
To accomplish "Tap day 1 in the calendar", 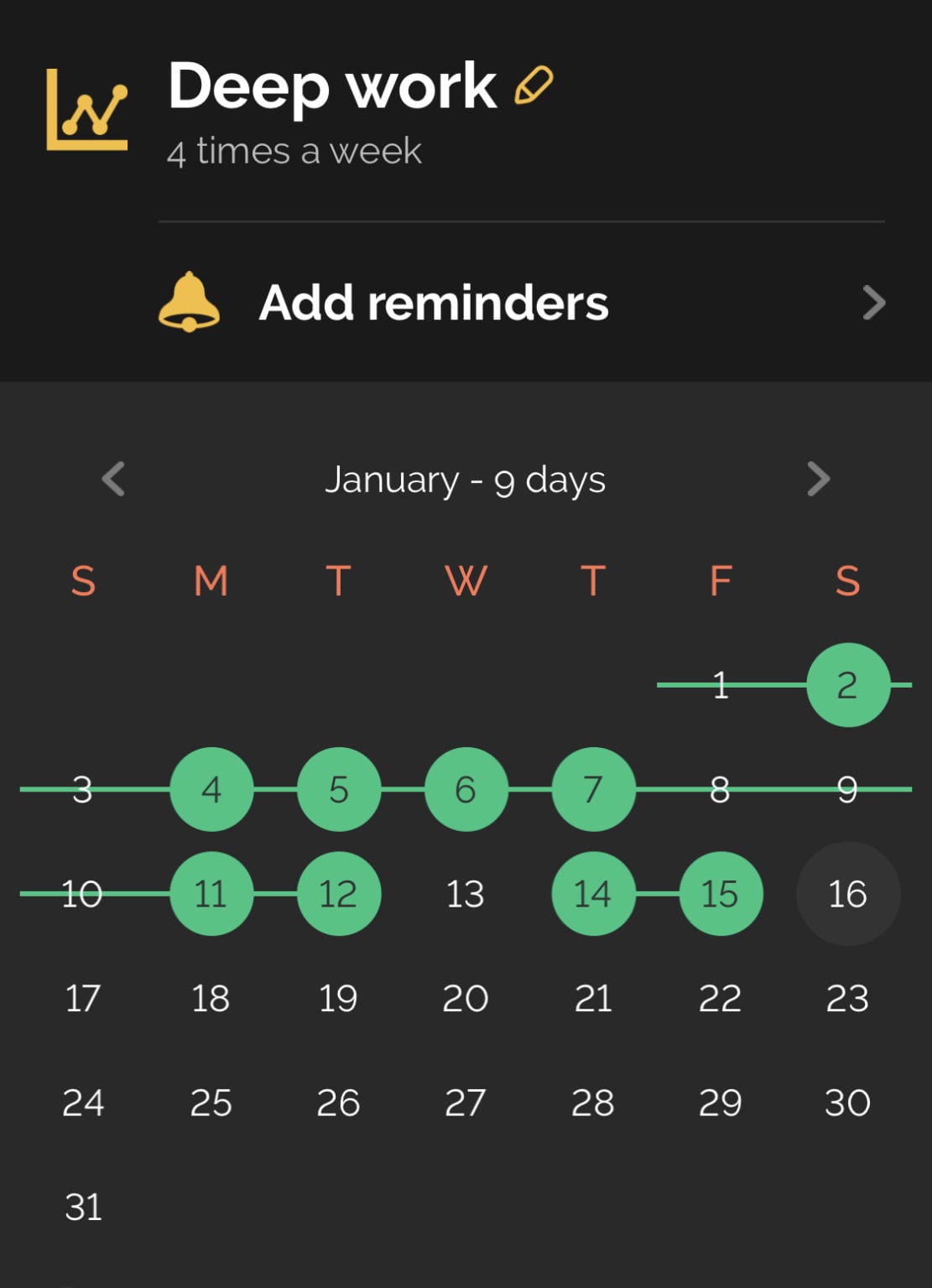I will 720,685.
